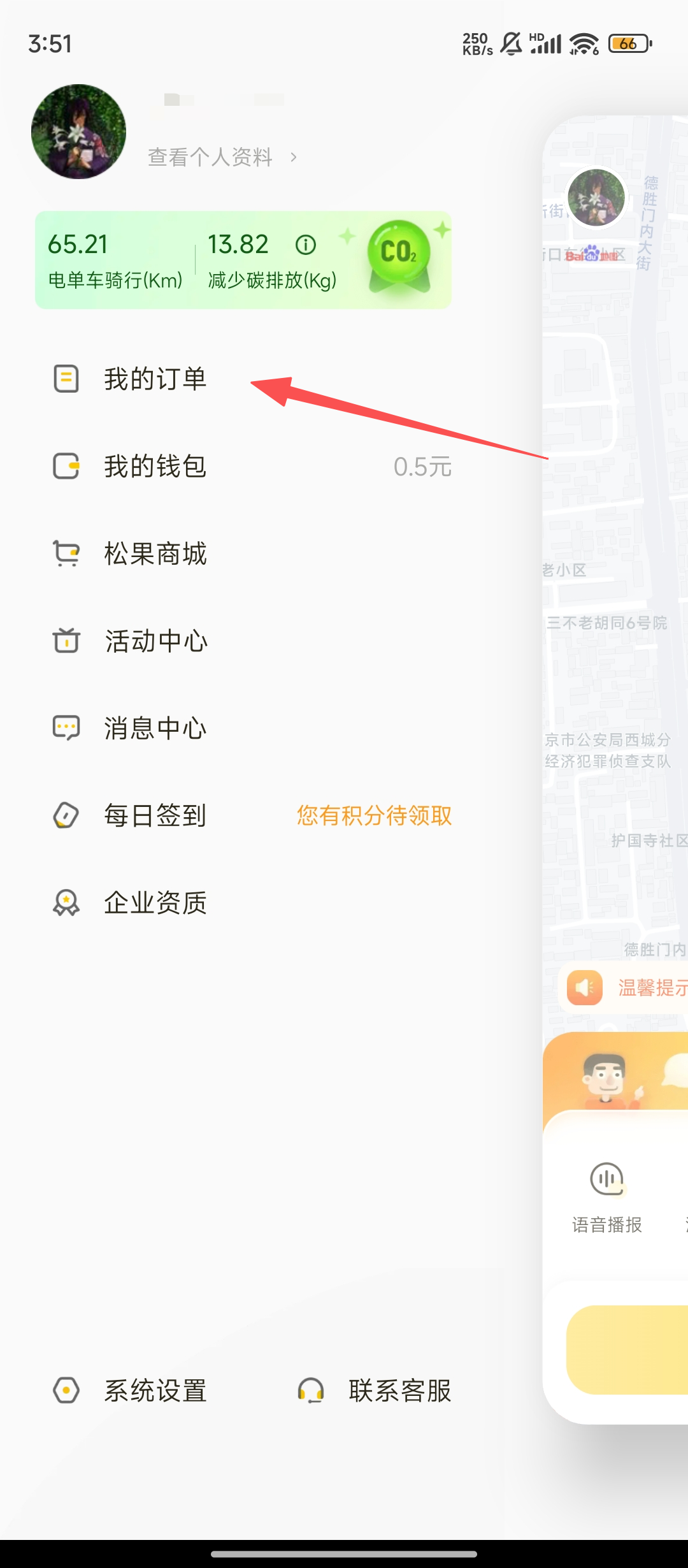688x1568 pixels.
Task: Open 我的订单 orders
Action: [155, 379]
